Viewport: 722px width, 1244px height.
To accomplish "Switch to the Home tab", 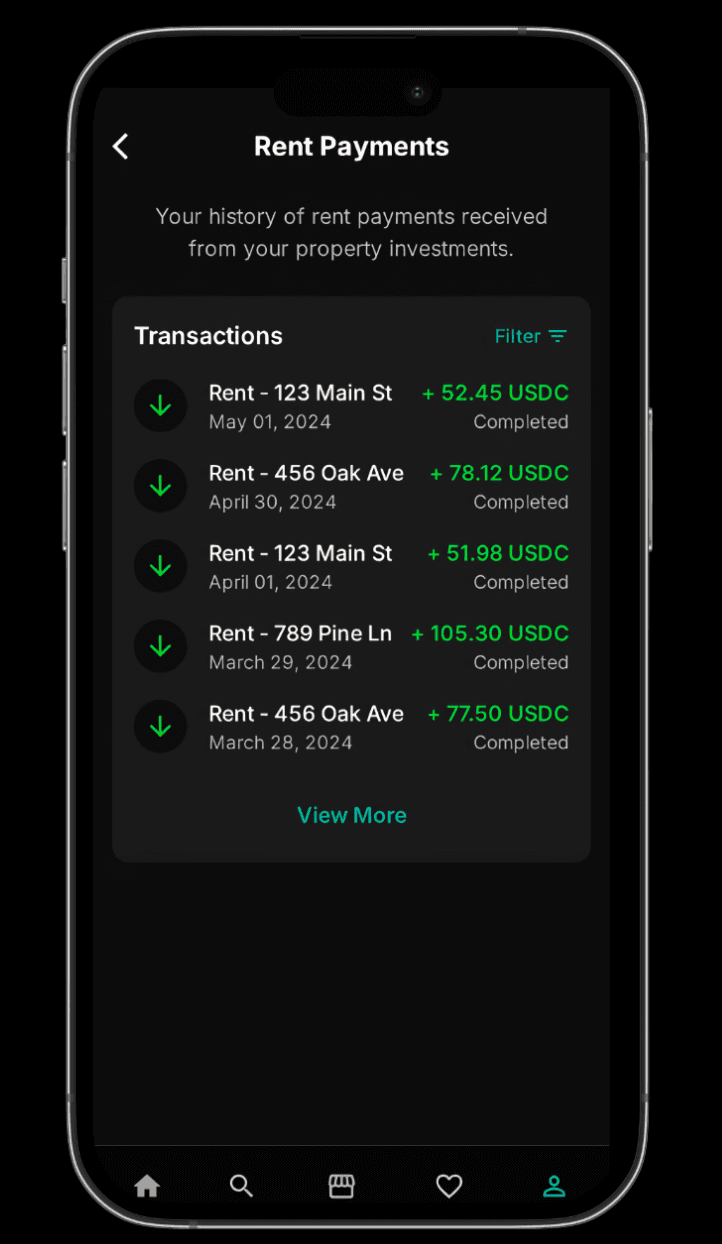I will pyautogui.click(x=147, y=1187).
